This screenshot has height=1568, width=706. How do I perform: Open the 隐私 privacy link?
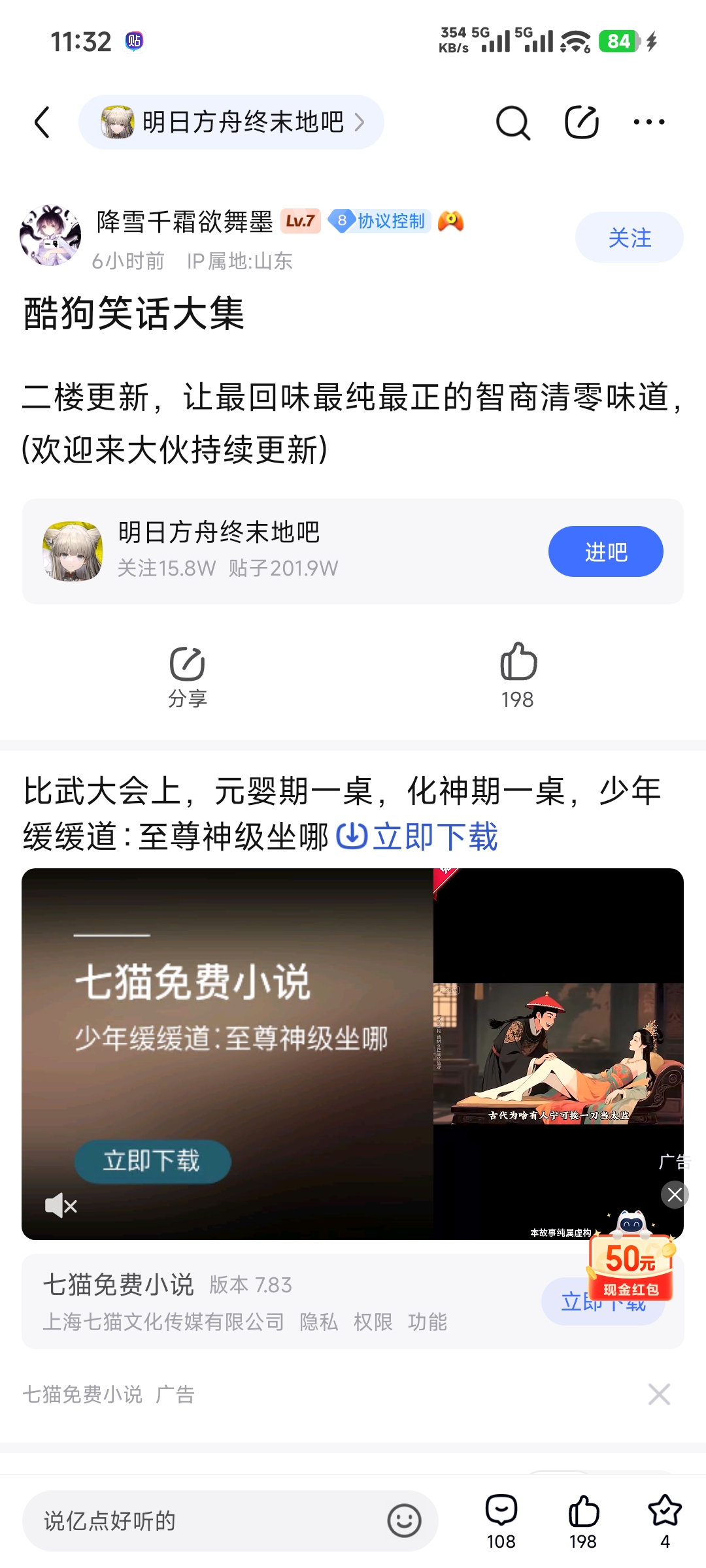319,1322
